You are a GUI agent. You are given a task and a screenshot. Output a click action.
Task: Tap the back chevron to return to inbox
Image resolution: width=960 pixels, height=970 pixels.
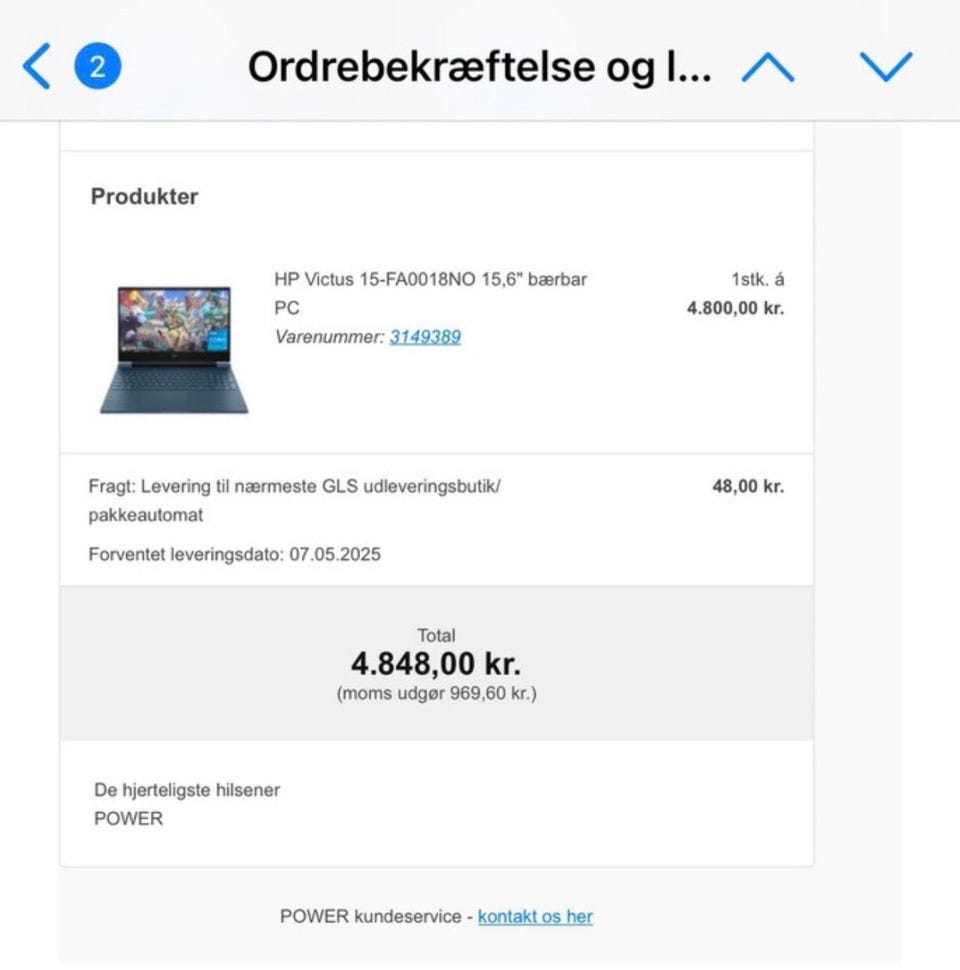[36, 66]
